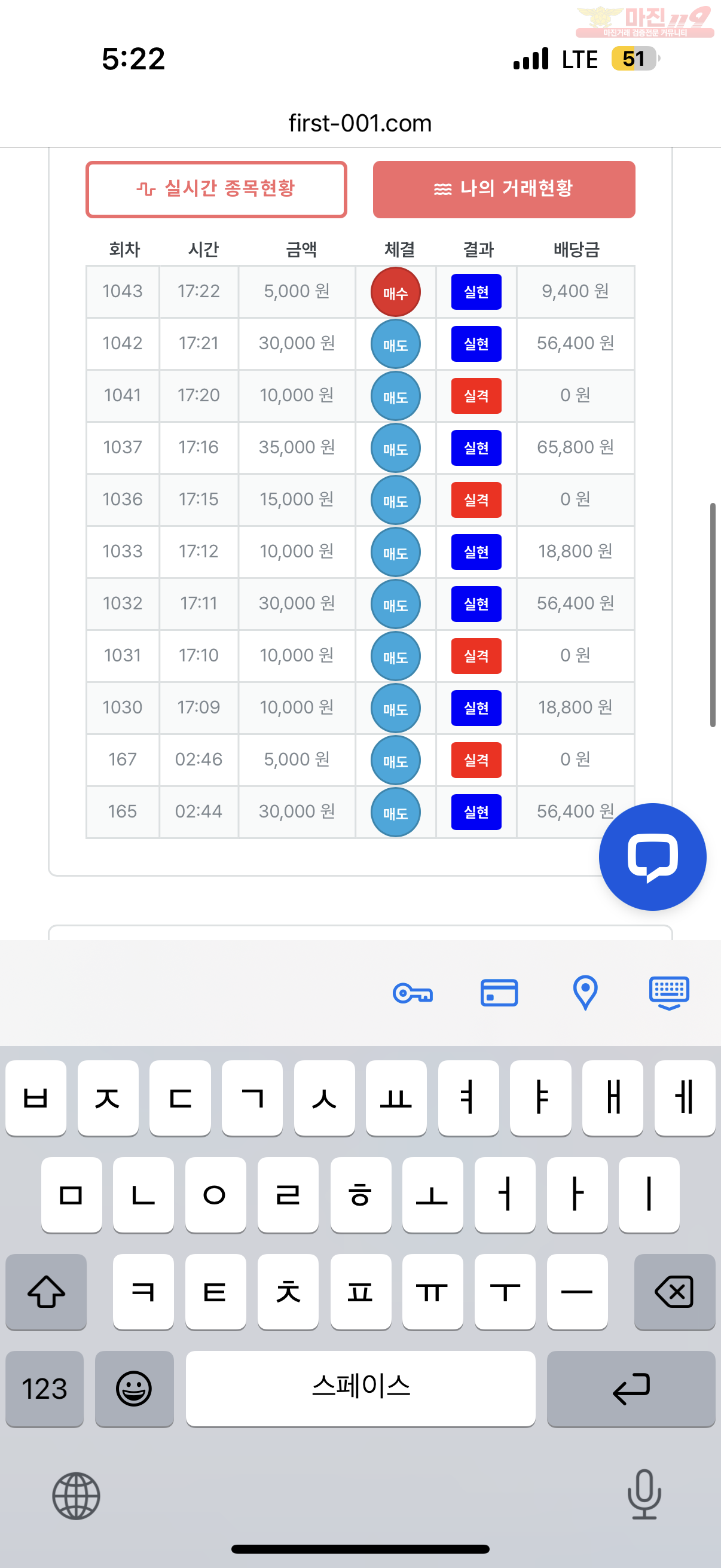The height and width of the screenshot is (1568, 721).
Task: Open saved payment cards icon
Action: coord(499,993)
